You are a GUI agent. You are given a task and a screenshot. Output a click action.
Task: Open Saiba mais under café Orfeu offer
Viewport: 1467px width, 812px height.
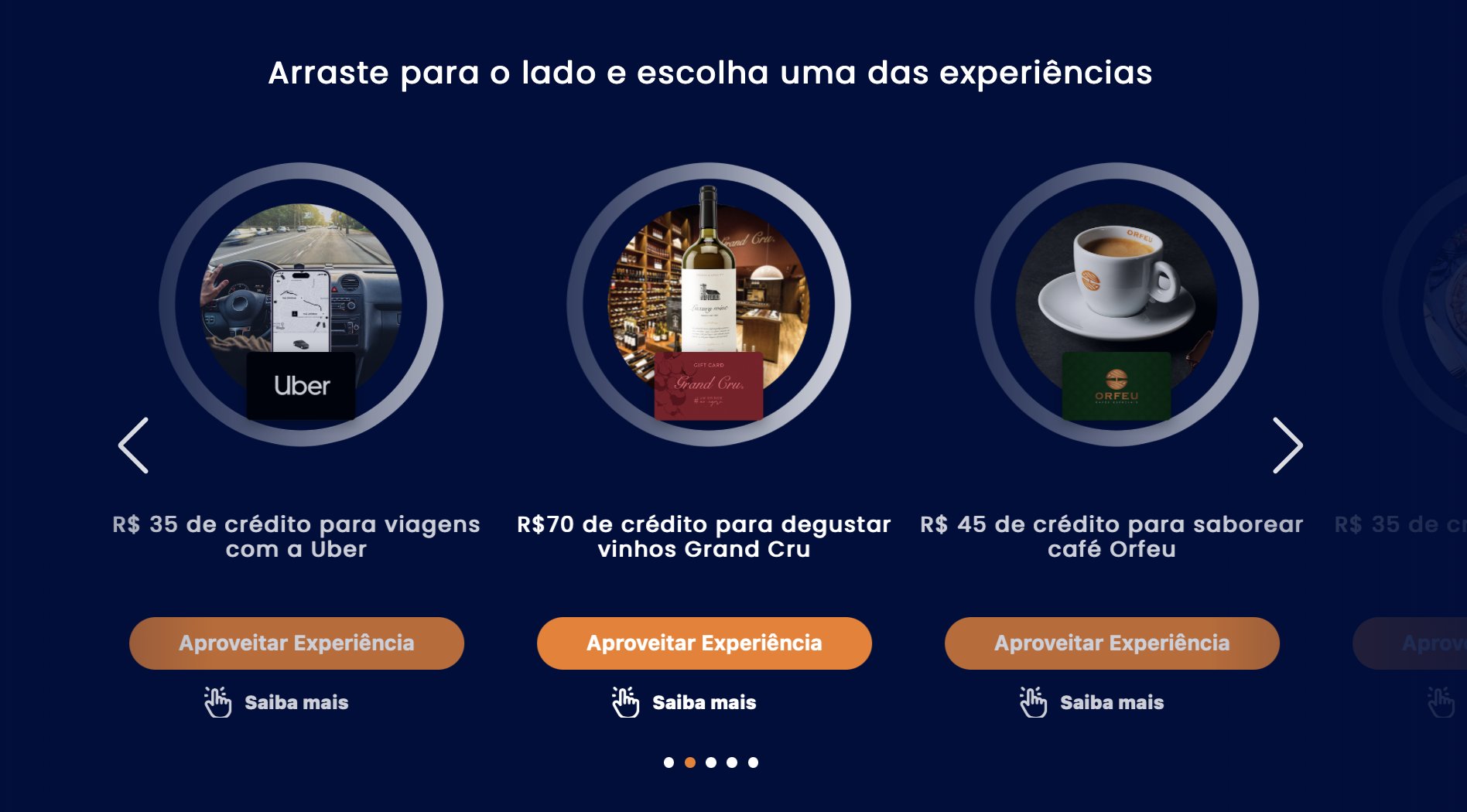(1111, 702)
